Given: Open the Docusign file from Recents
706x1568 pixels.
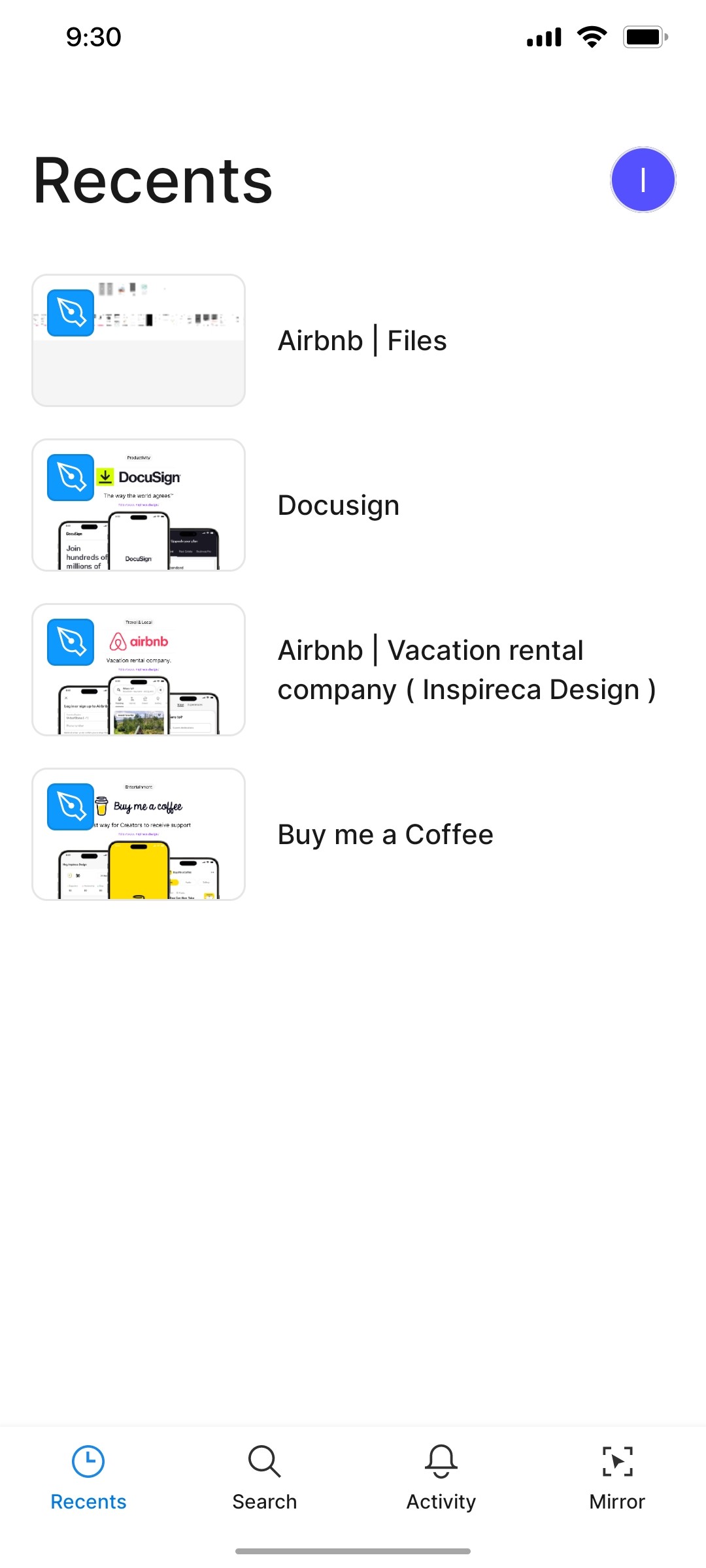Looking at the screenshot, I should coord(339,504).
